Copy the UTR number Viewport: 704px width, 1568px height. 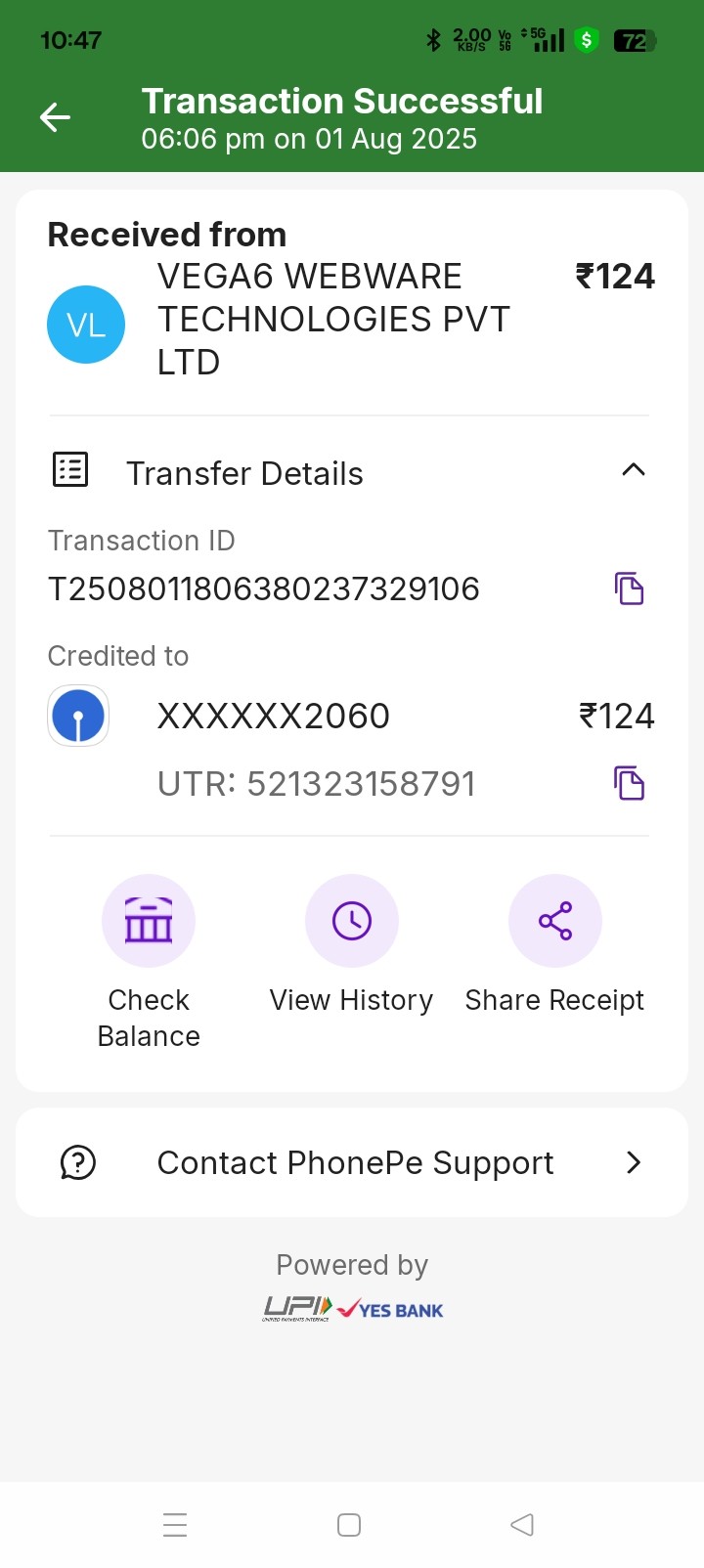click(629, 783)
